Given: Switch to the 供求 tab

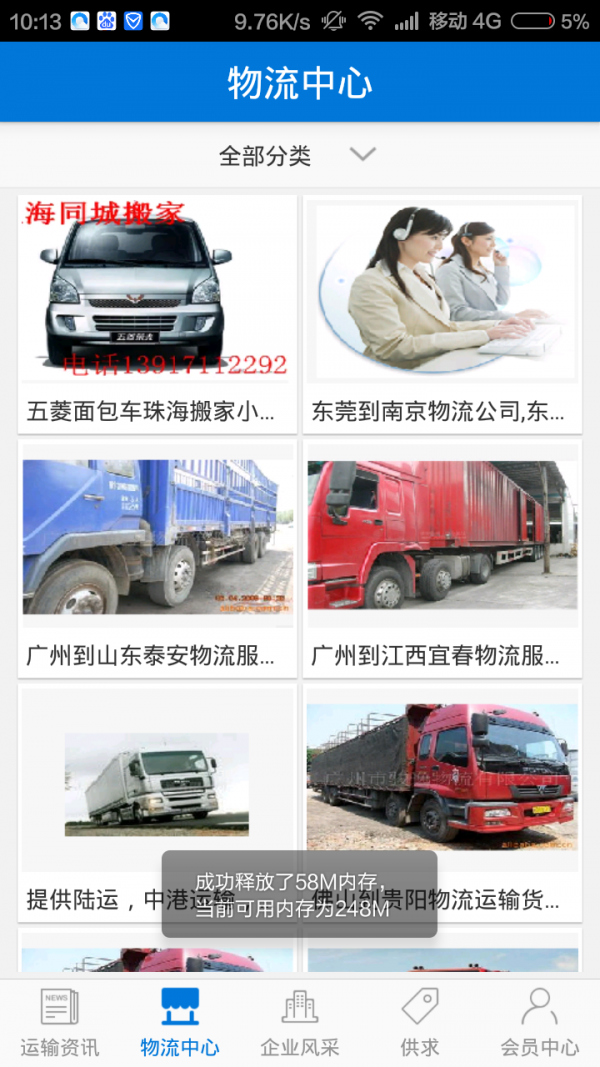Looking at the screenshot, I should pos(420,1023).
